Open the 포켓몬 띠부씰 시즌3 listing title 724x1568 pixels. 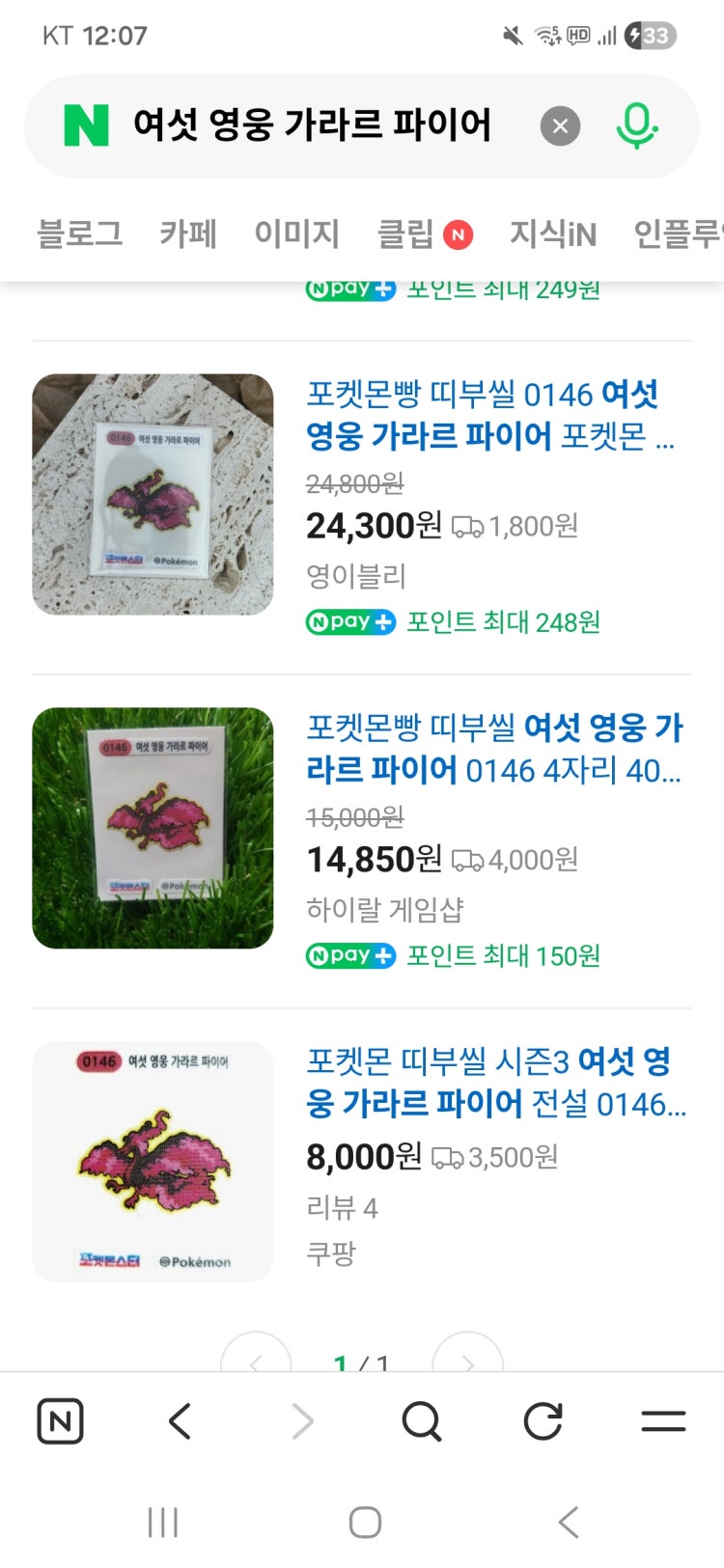pyautogui.click(x=496, y=1082)
